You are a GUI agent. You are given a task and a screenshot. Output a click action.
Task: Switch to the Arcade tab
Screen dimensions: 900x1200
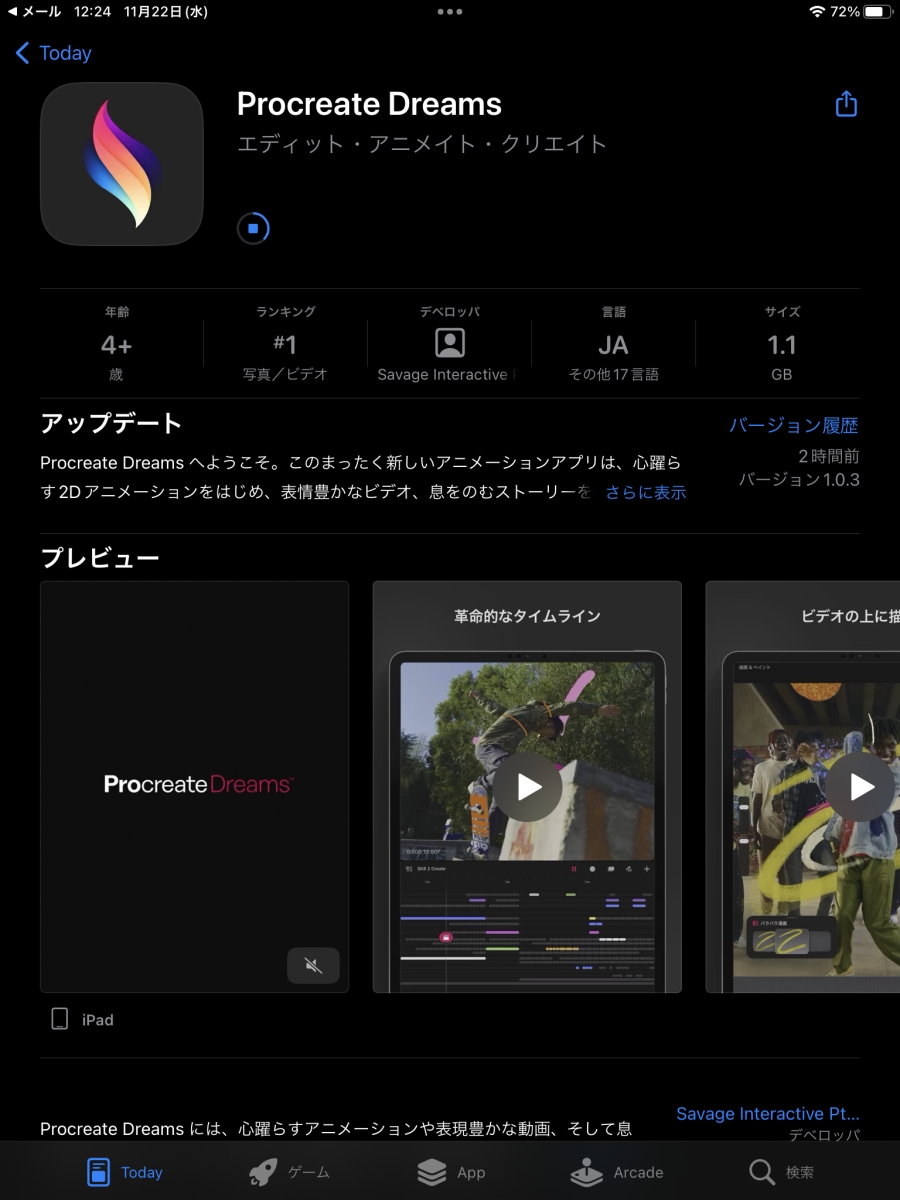(616, 1172)
